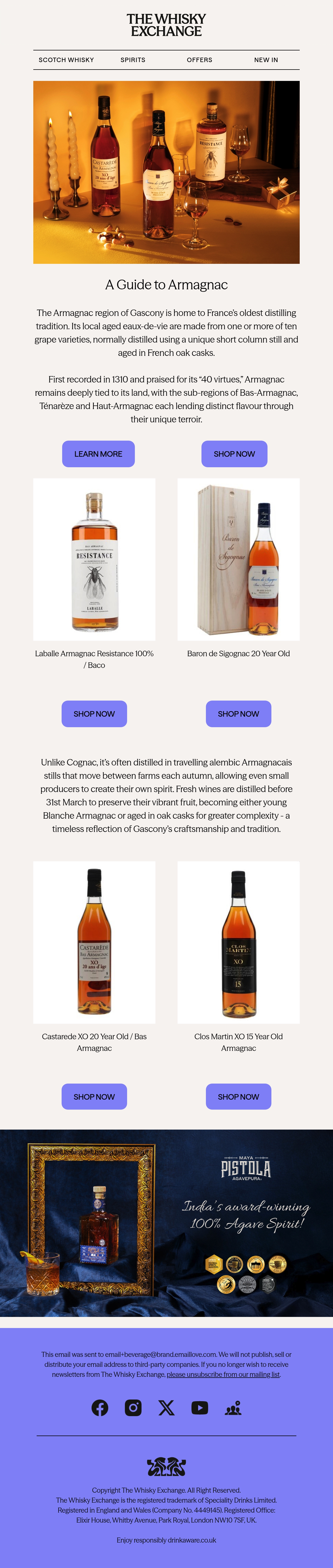This screenshot has width=333, height=1568.
Task: Open the X social icon
Action: [x=167, y=1407]
